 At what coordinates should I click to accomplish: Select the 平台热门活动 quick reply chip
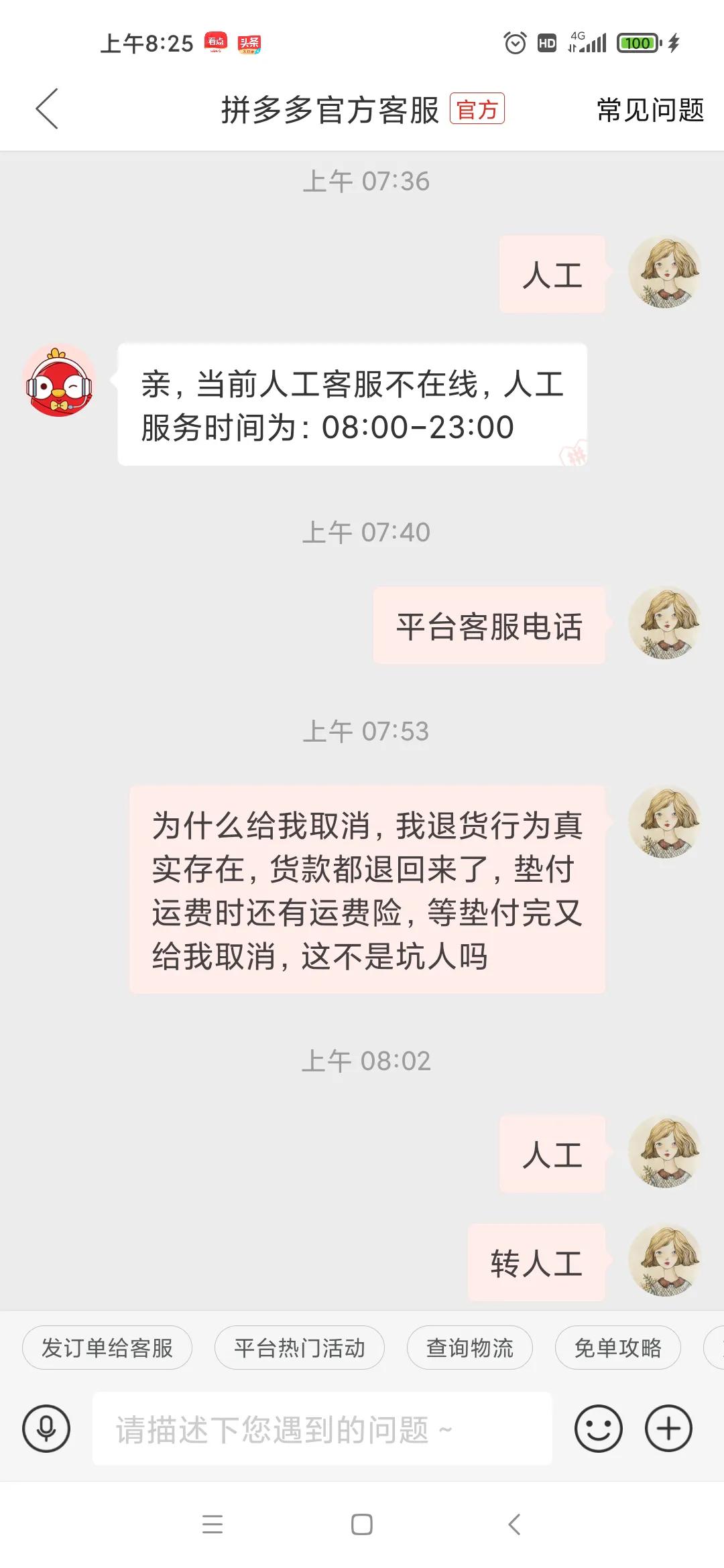pyautogui.click(x=300, y=1348)
